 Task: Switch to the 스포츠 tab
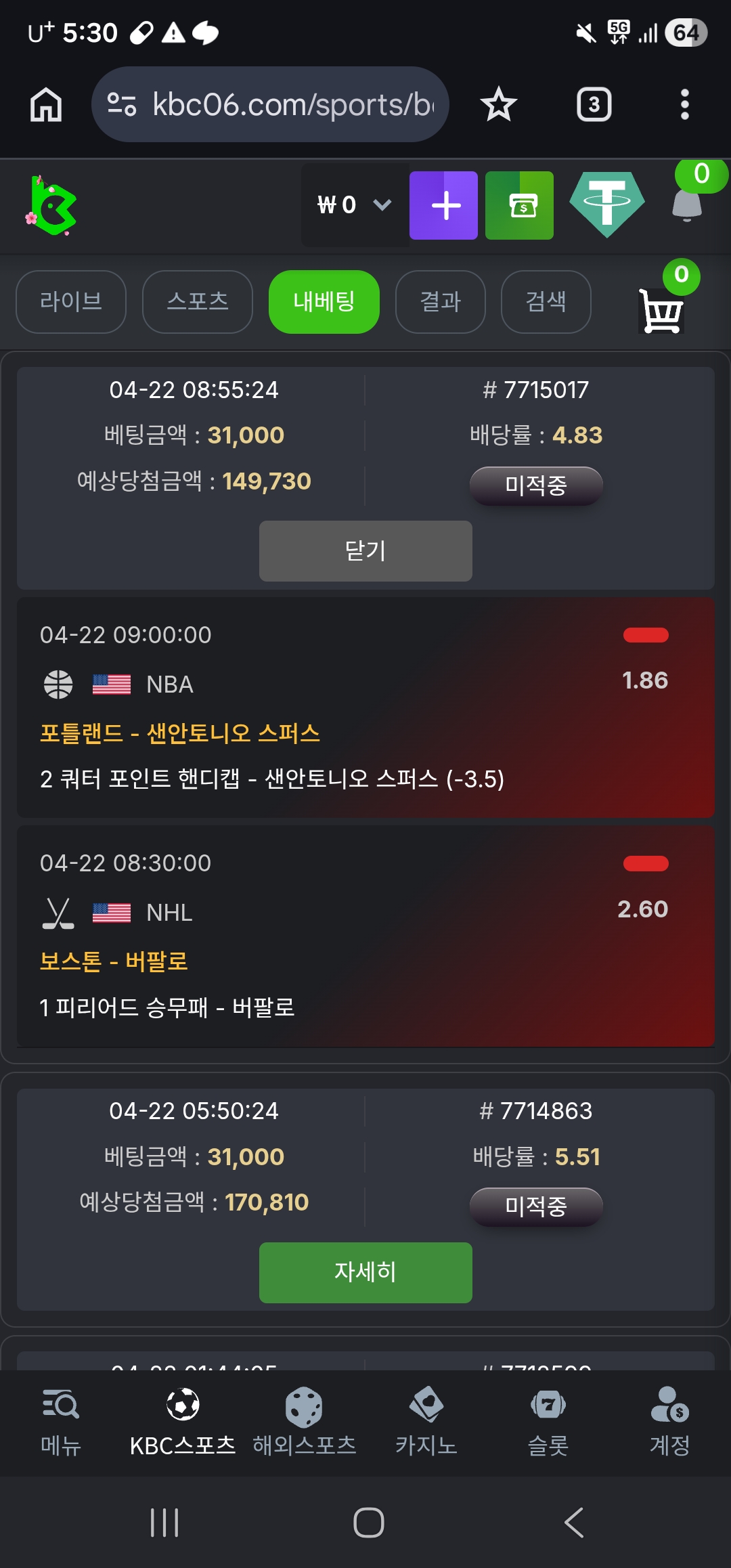click(198, 302)
